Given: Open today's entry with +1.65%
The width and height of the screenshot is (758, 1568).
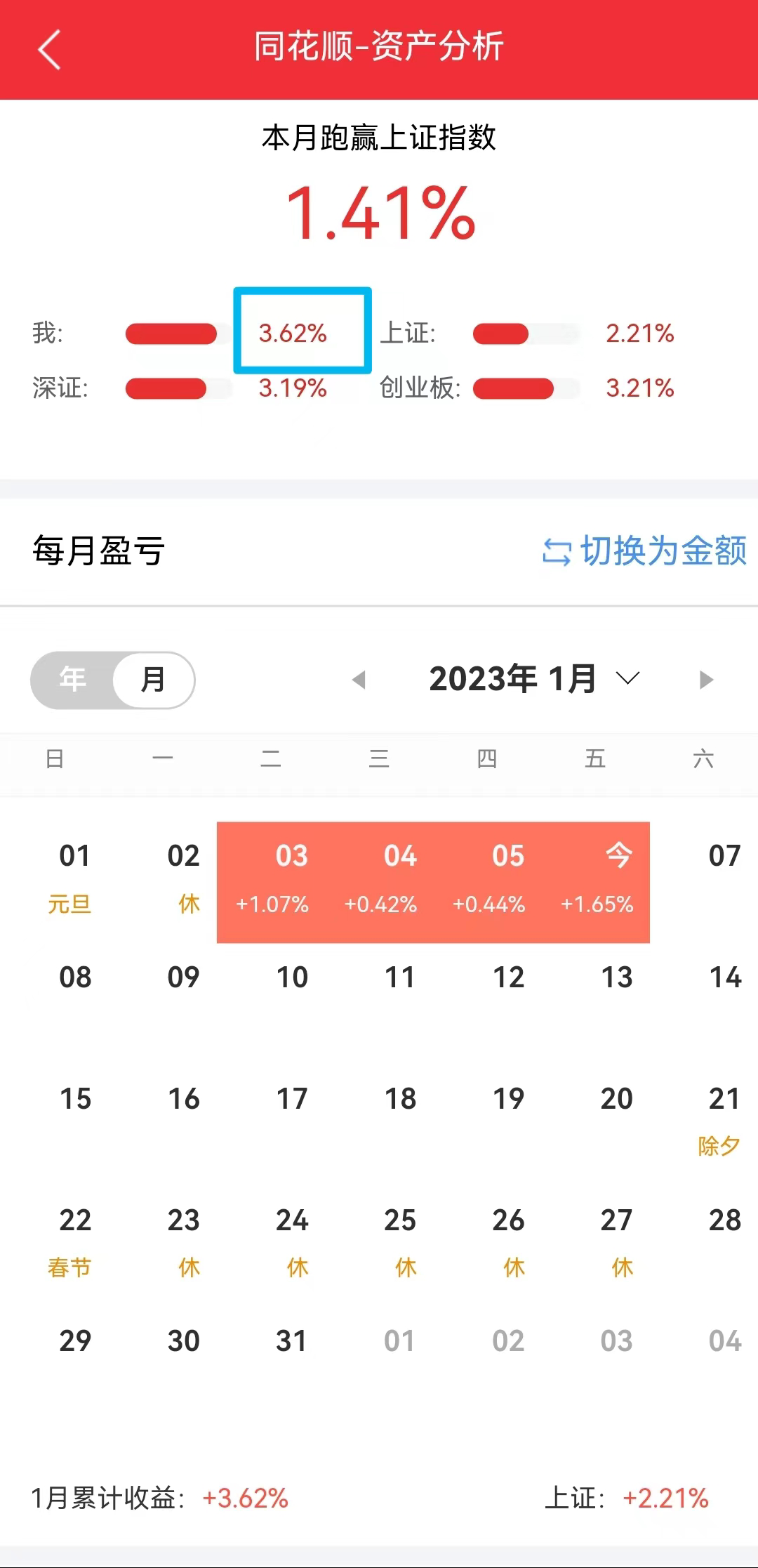Looking at the screenshot, I should pos(597,881).
